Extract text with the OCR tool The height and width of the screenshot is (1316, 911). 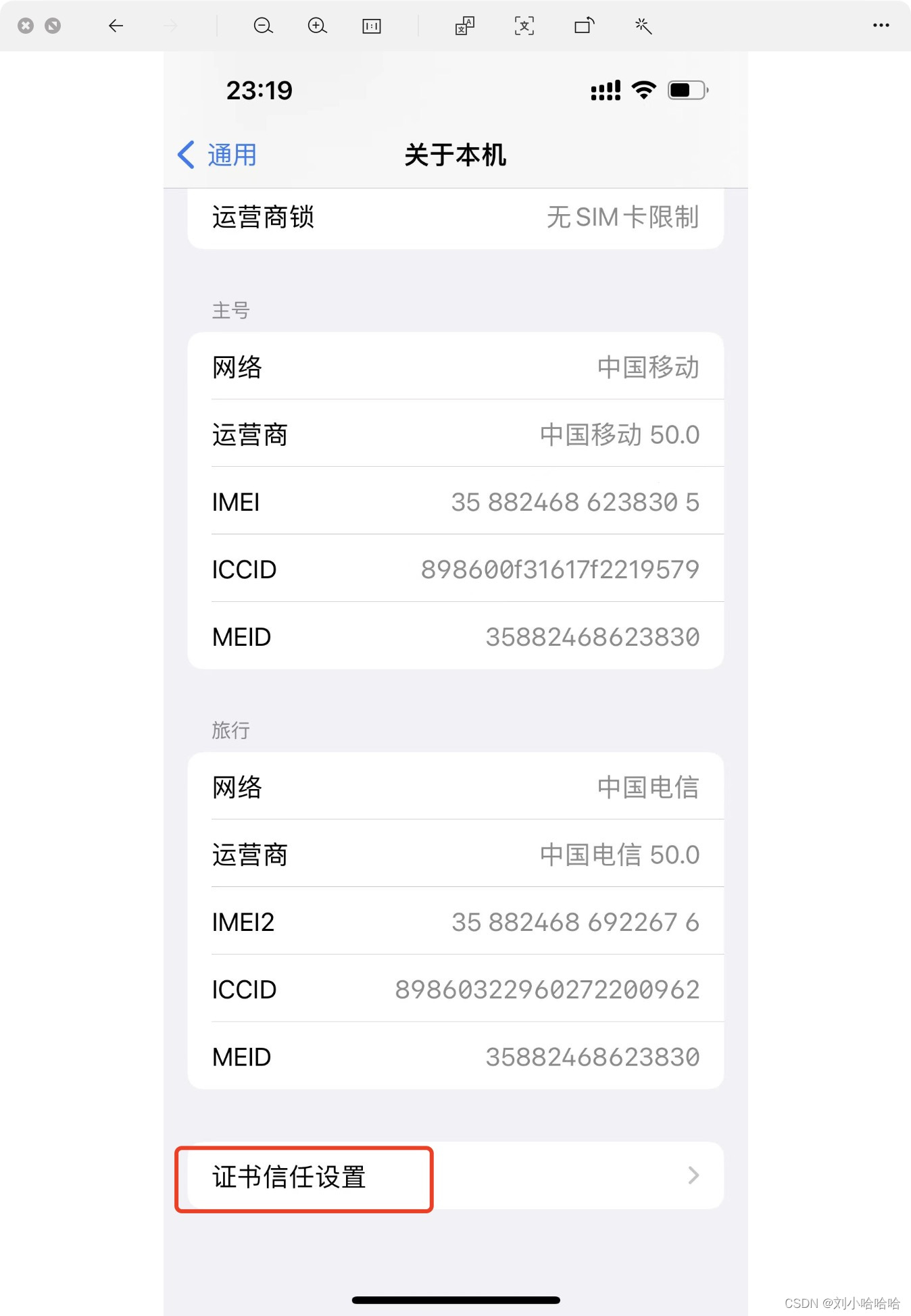524,26
